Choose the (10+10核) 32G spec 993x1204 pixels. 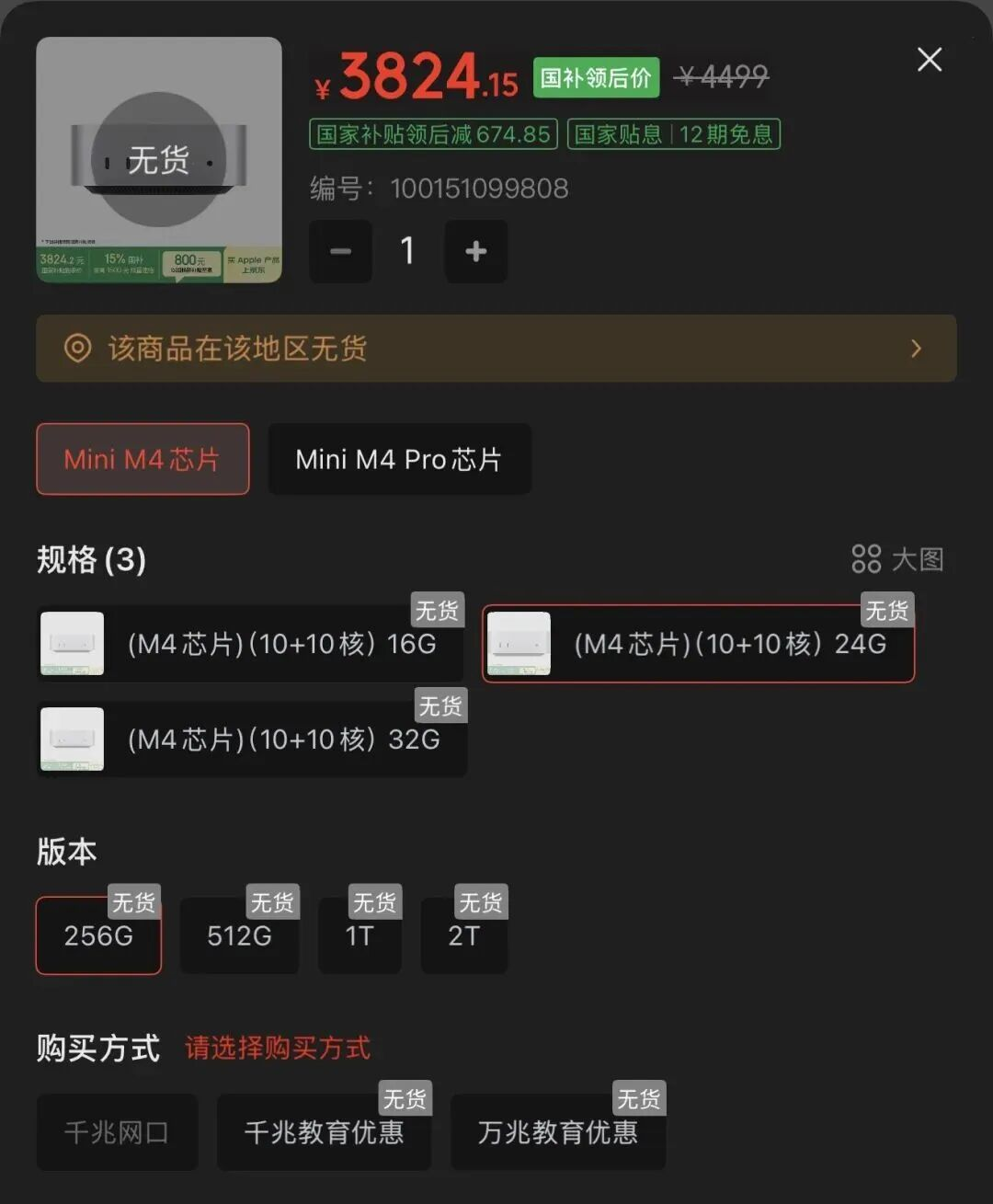pyautogui.click(x=252, y=740)
